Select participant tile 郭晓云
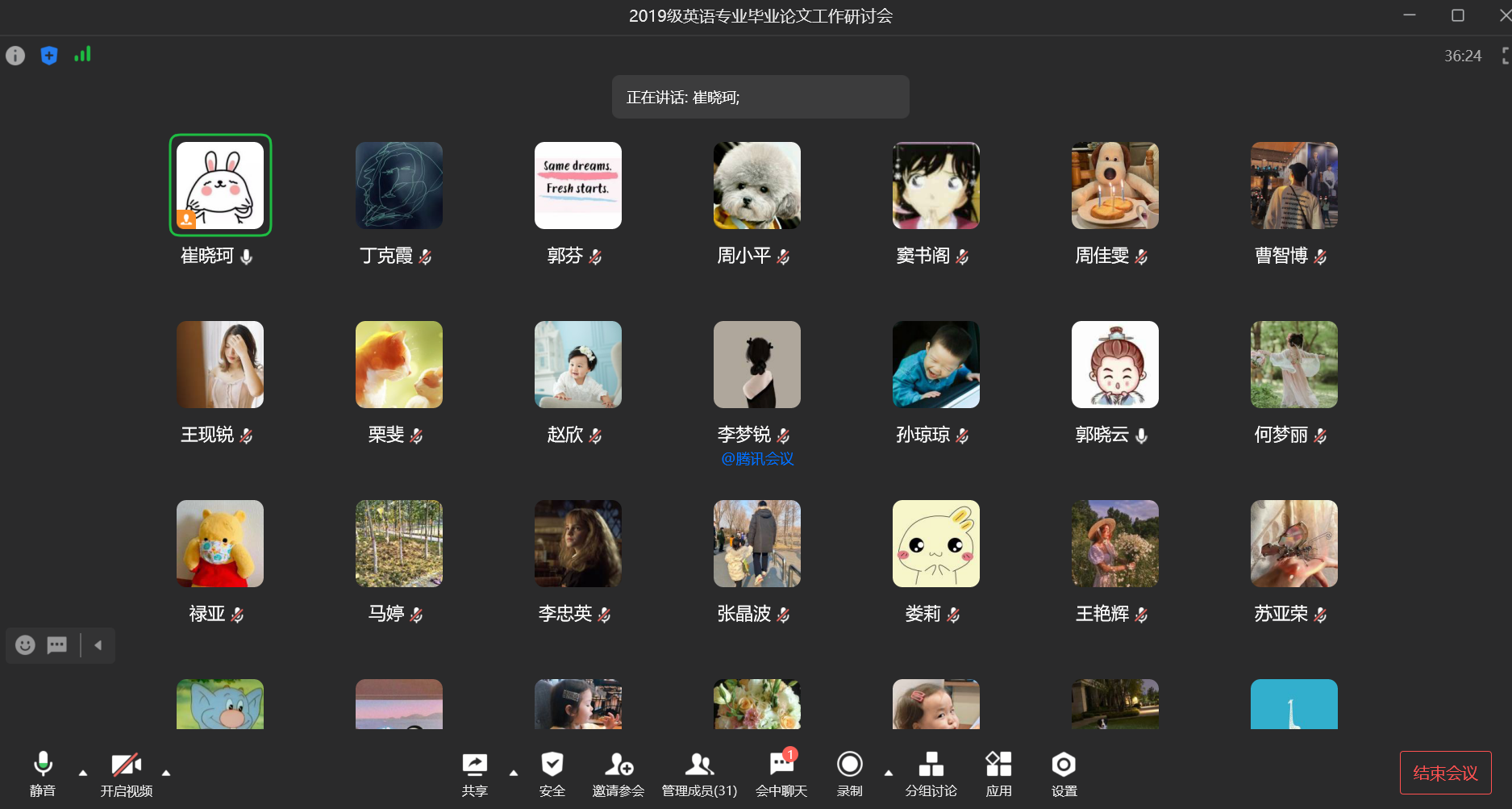 tap(1114, 365)
